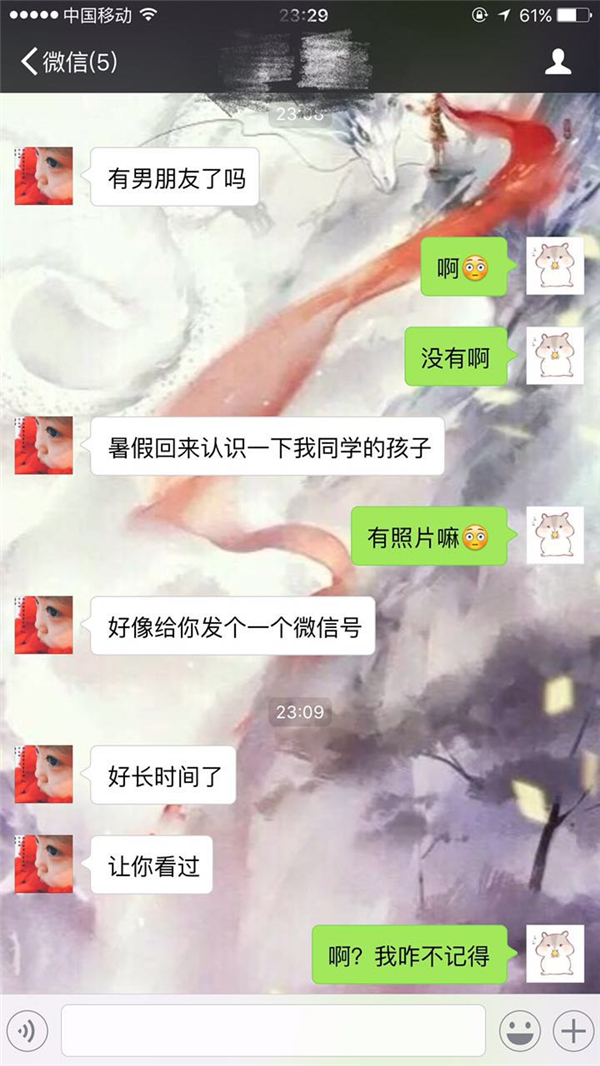Open the emoji sticker panel
The image size is (600, 1066).
click(520, 1030)
